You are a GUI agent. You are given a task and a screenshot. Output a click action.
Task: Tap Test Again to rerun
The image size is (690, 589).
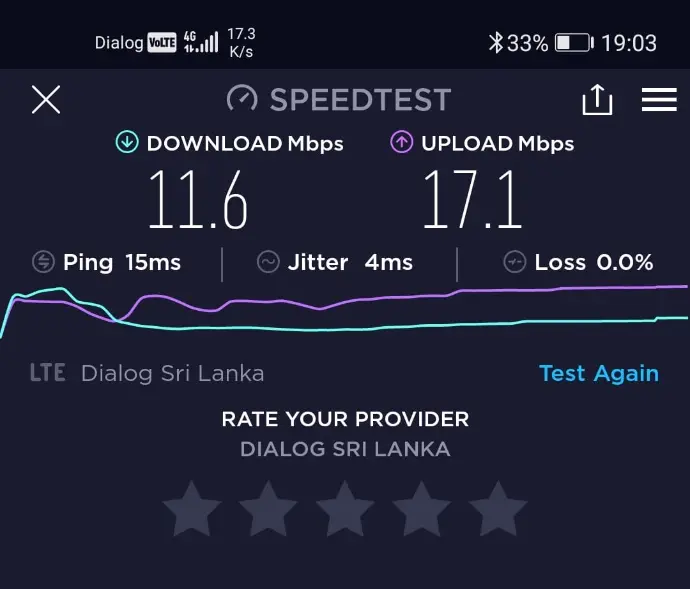coord(598,373)
